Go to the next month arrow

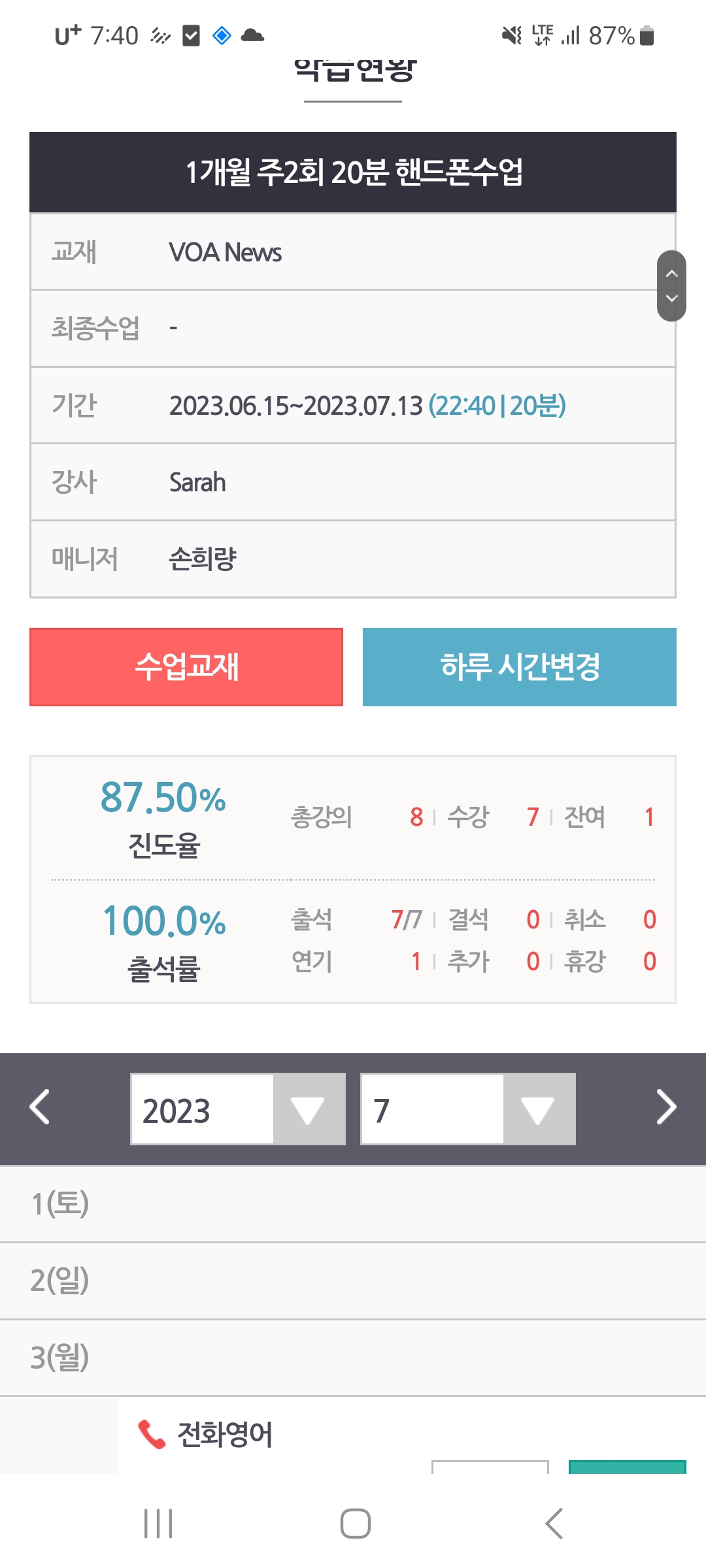click(665, 1107)
